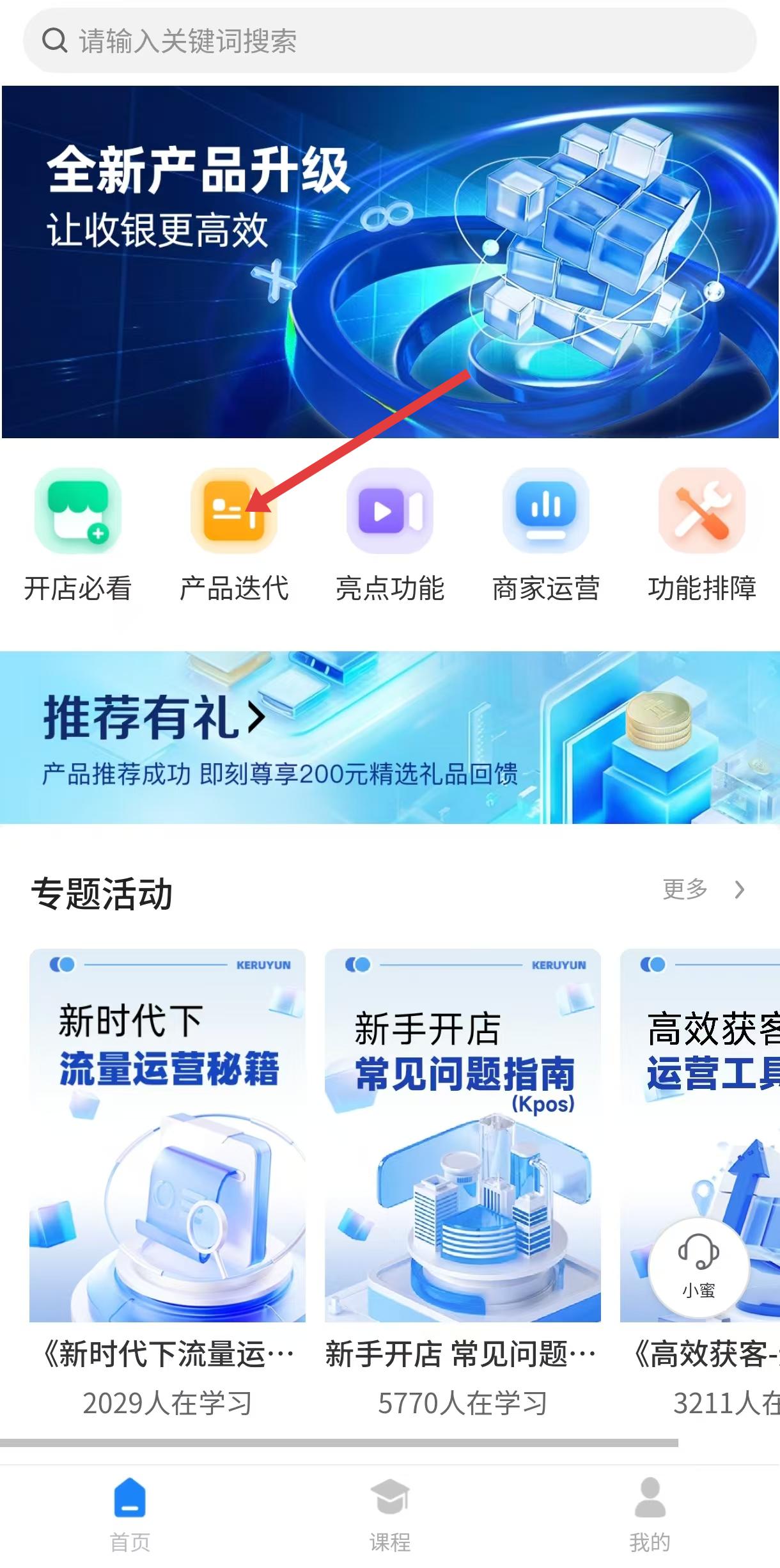Open the 功能排障 troubleshooting icon

[702, 512]
